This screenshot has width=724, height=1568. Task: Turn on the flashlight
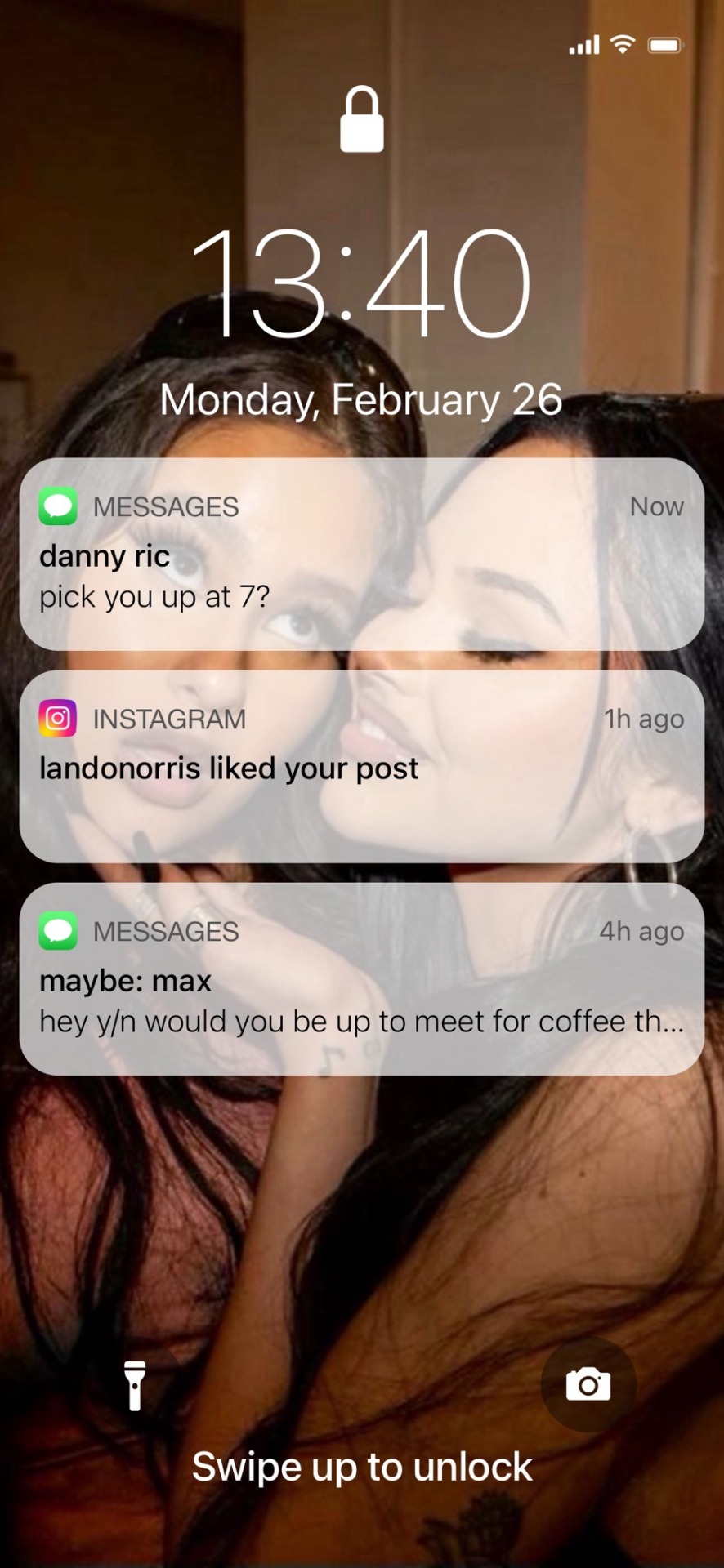click(135, 1385)
